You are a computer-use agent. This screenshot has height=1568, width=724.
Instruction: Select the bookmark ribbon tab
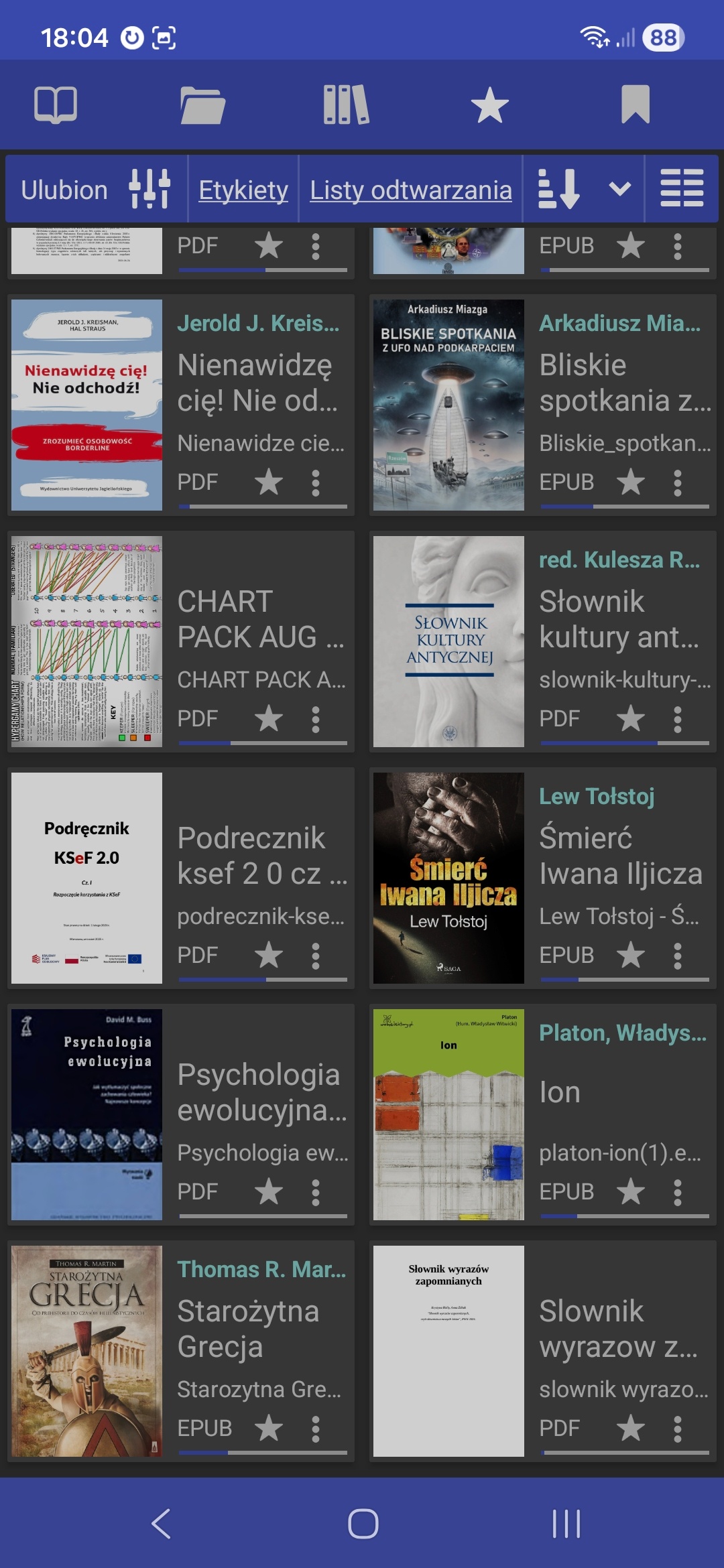point(635,105)
